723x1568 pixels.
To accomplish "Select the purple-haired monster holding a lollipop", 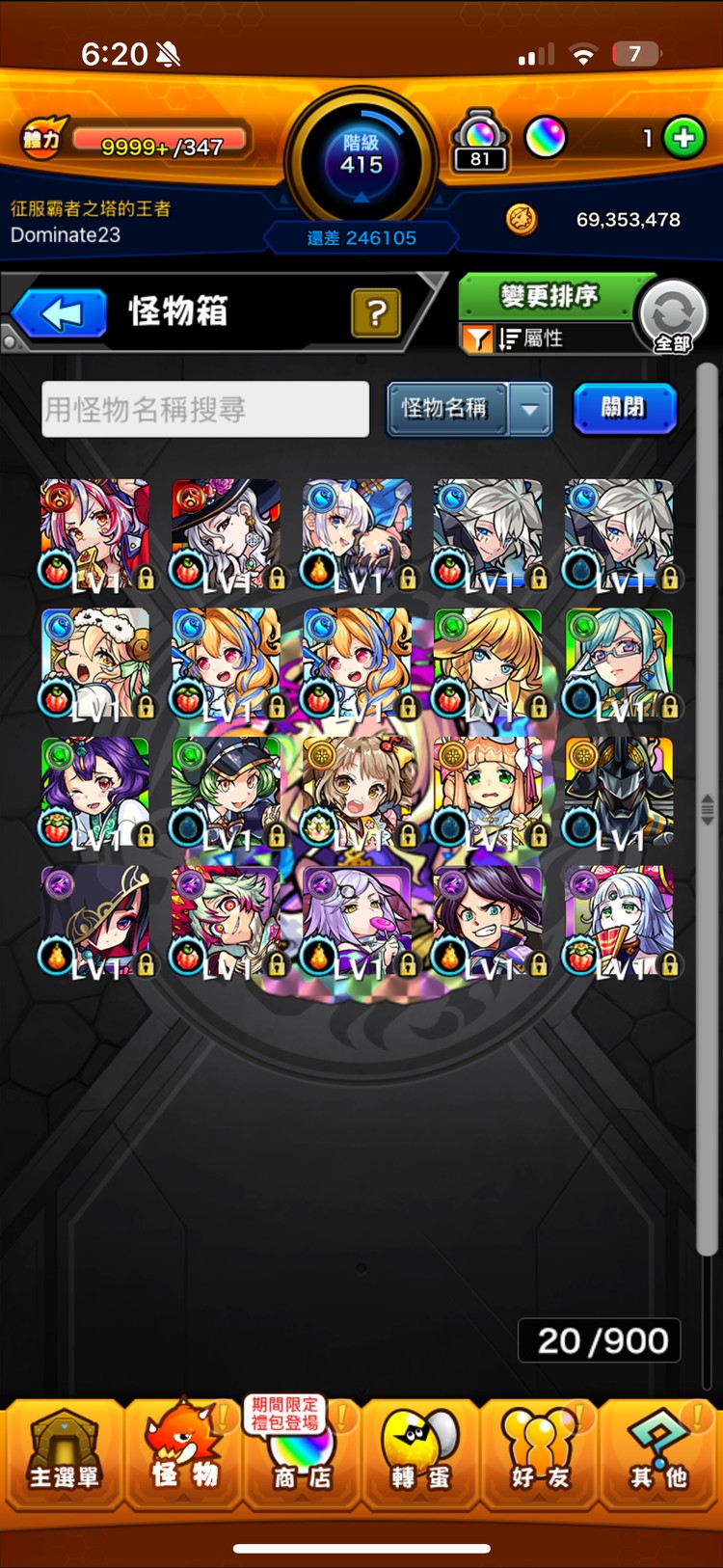I will tap(358, 923).
